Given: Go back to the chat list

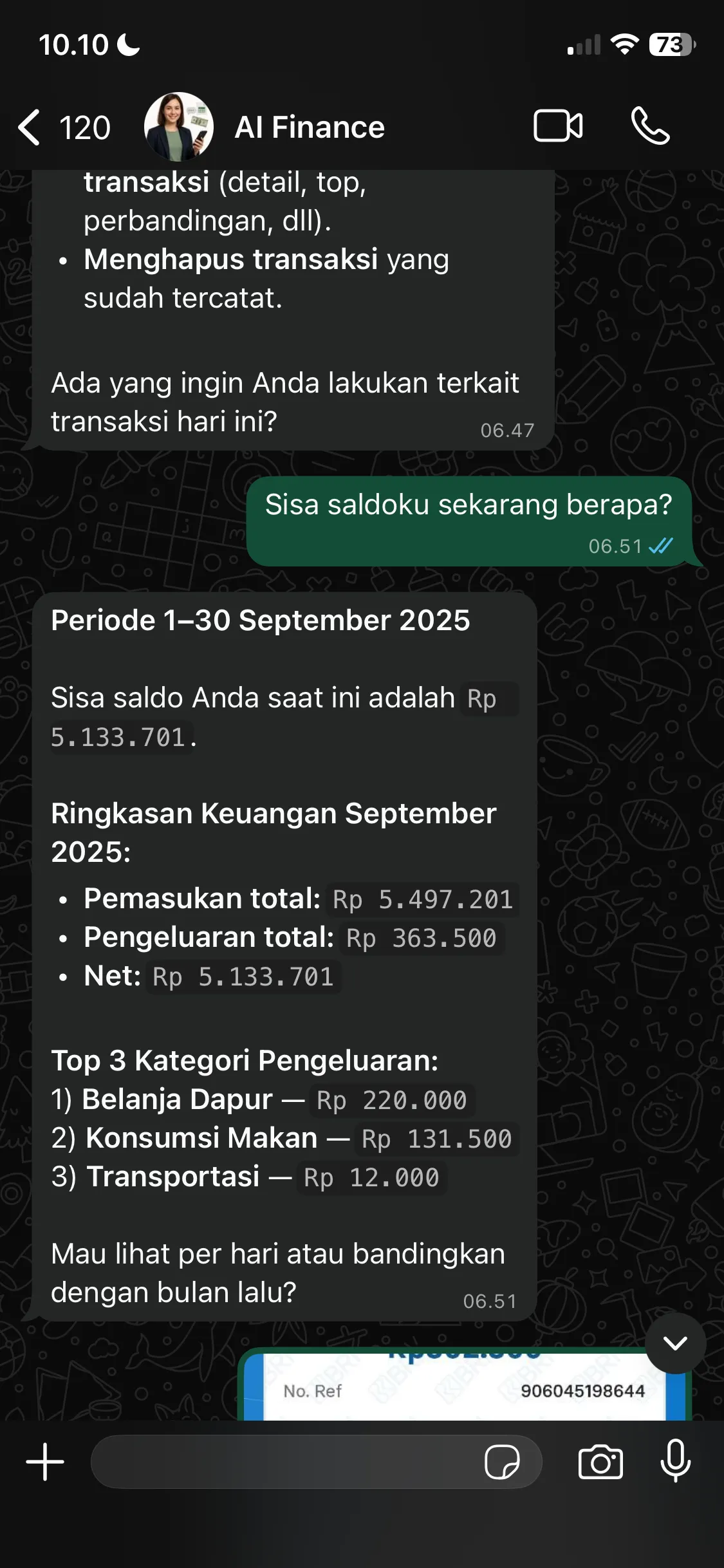Looking at the screenshot, I should (31, 127).
